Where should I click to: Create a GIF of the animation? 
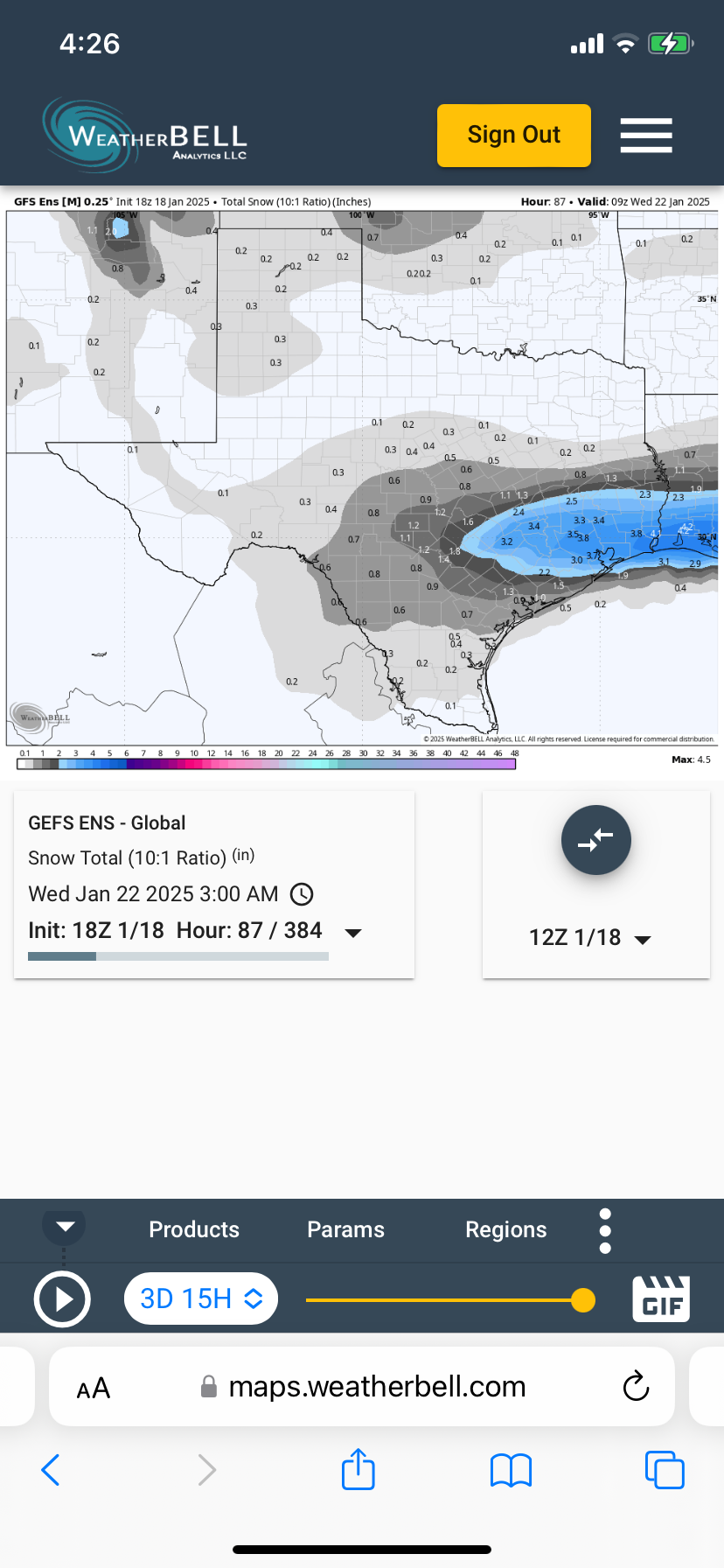[x=661, y=1298]
